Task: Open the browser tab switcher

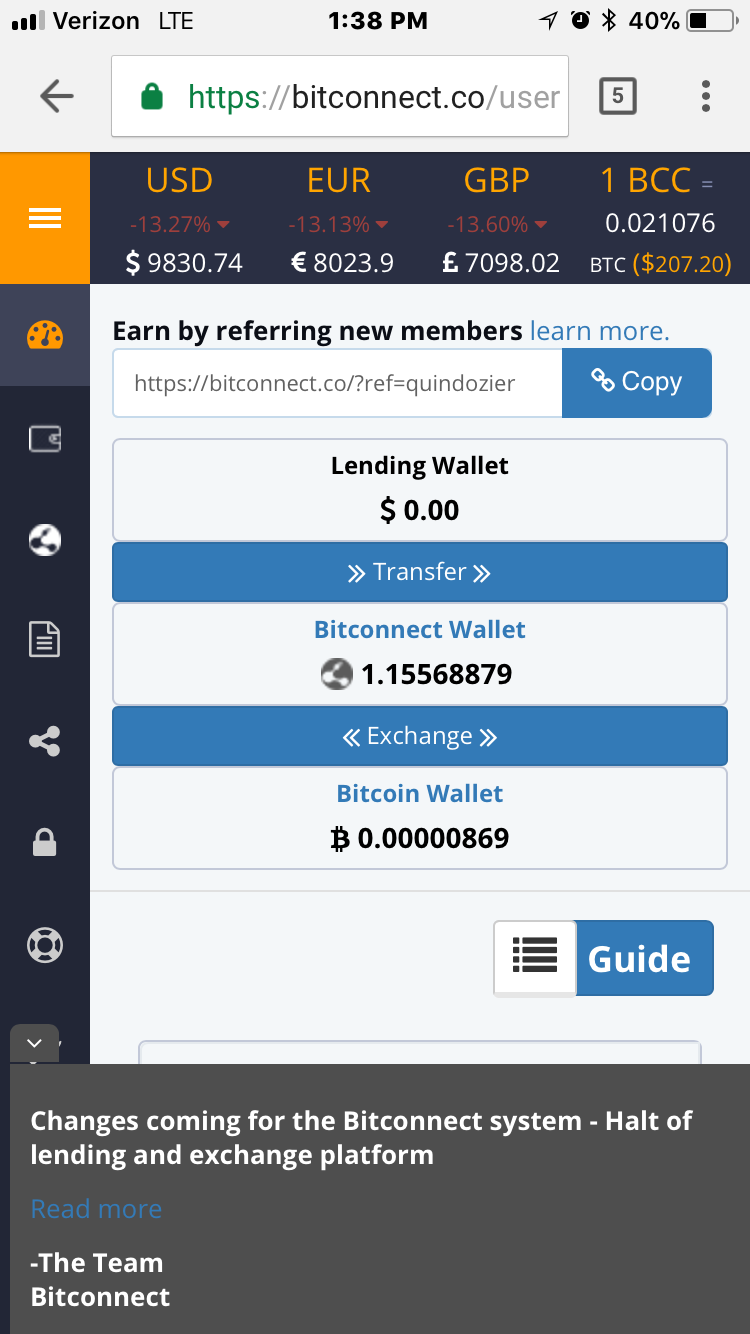Action: (617, 96)
